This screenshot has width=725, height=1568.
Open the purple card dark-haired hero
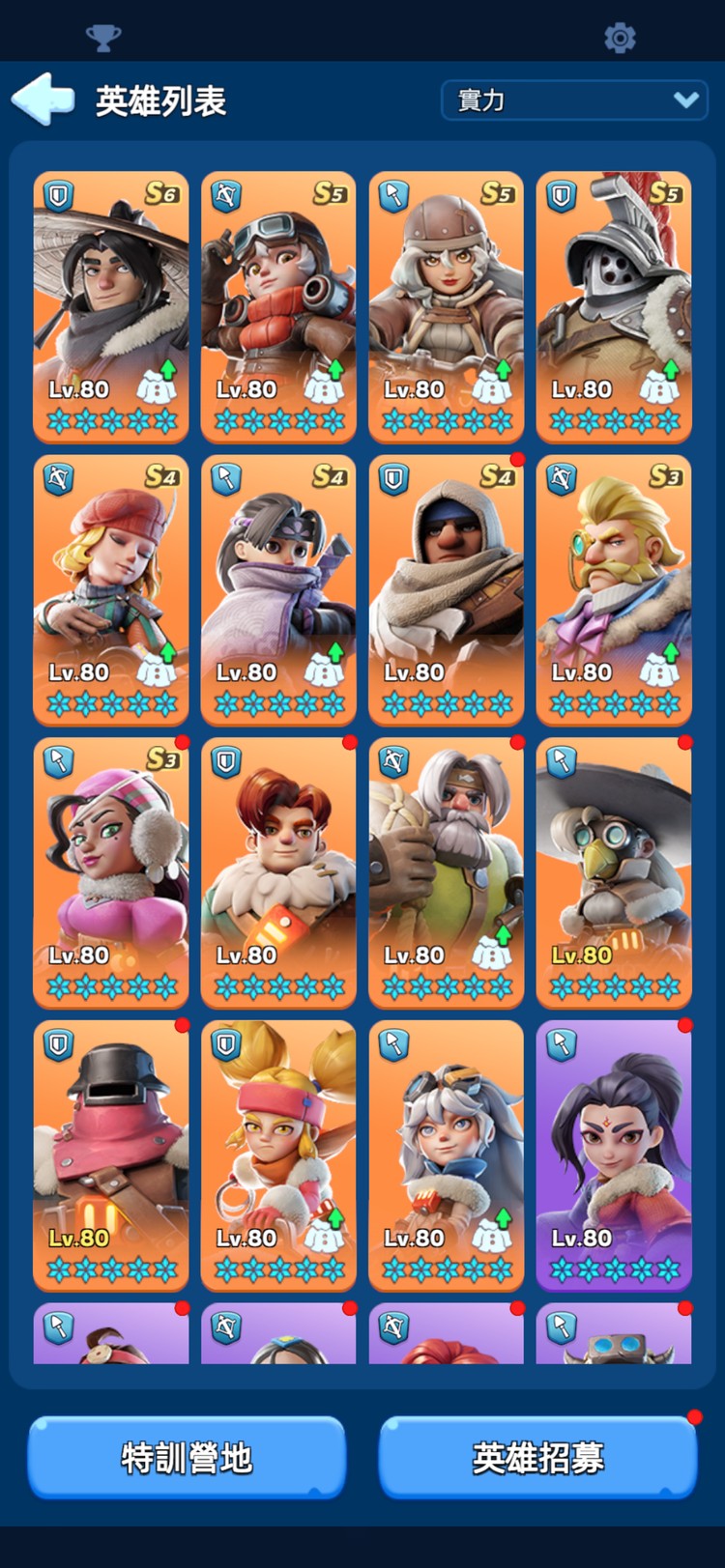coord(614,1155)
